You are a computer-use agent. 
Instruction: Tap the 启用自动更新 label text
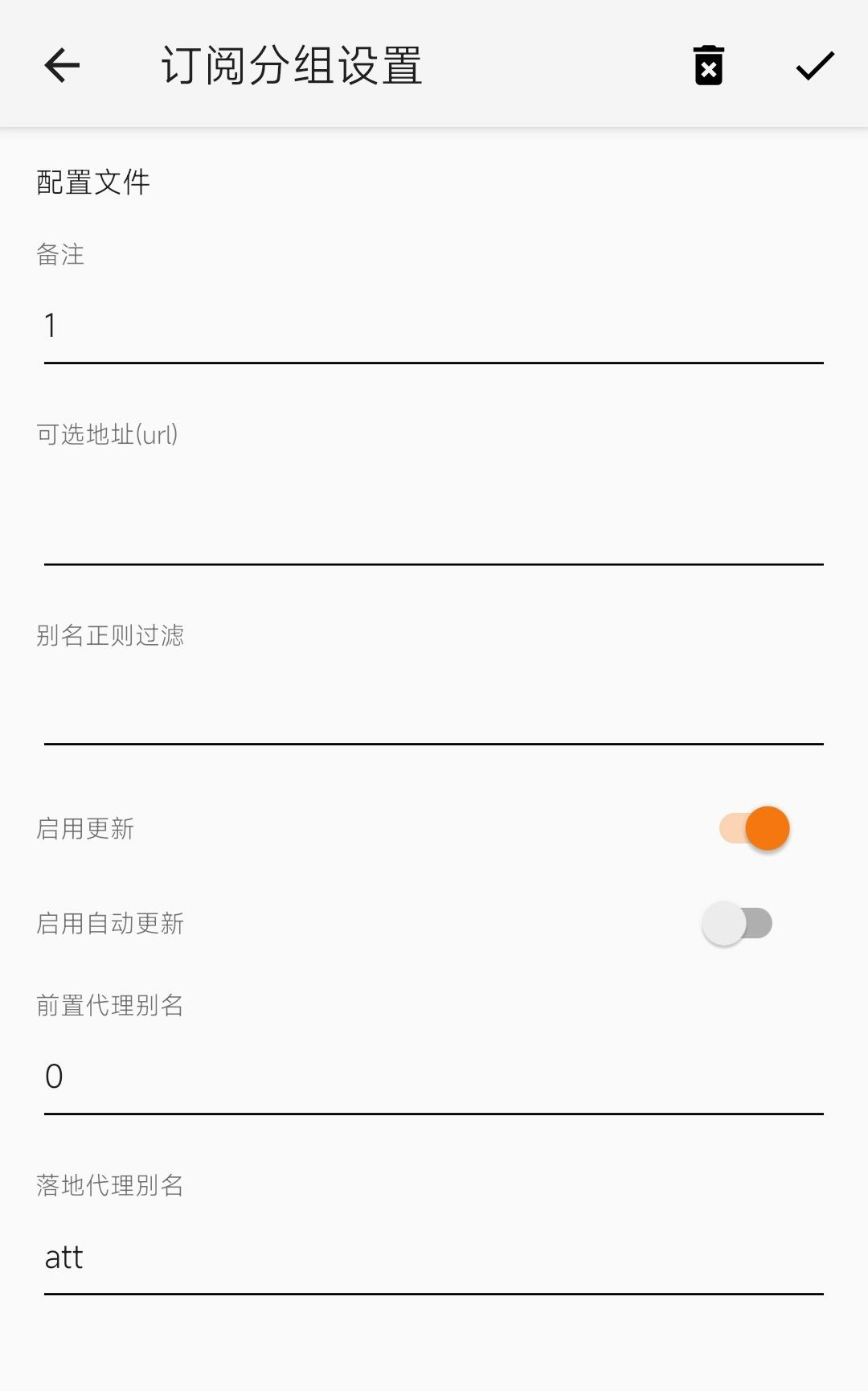click(x=109, y=923)
